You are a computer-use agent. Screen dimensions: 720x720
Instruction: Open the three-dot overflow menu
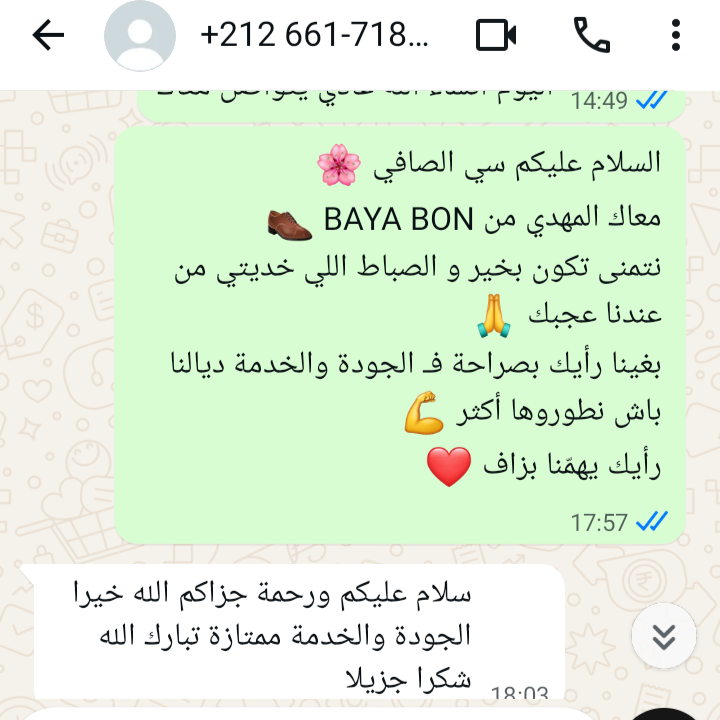click(676, 36)
